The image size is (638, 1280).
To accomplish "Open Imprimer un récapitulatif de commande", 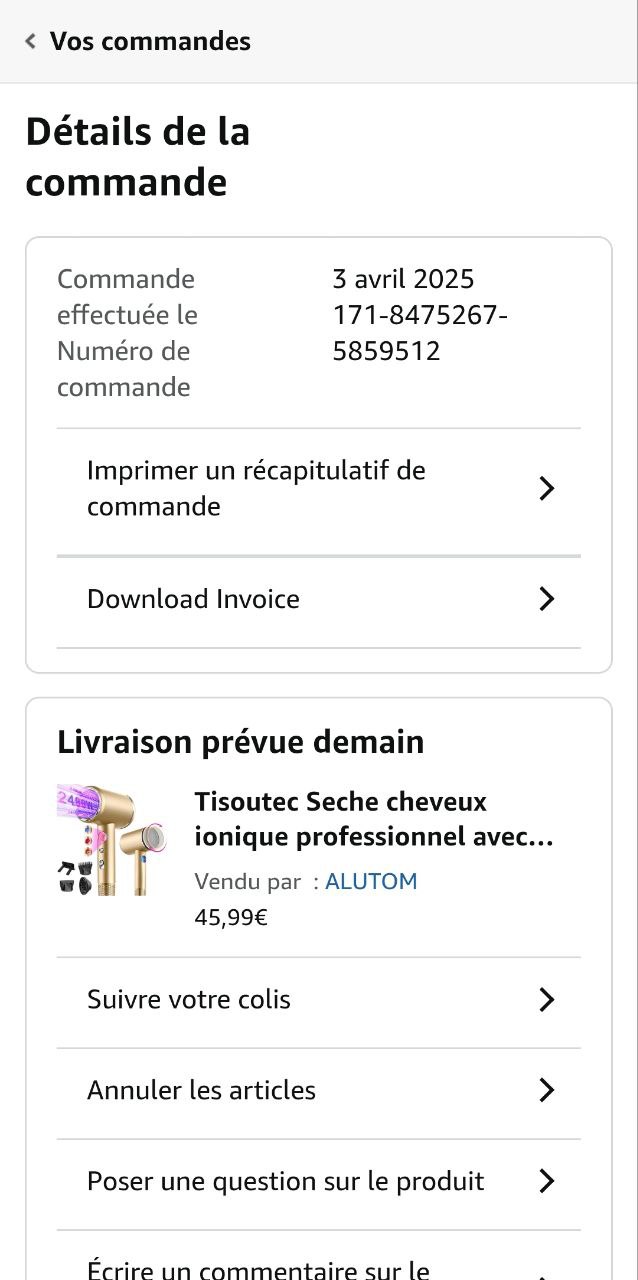I will coord(318,489).
